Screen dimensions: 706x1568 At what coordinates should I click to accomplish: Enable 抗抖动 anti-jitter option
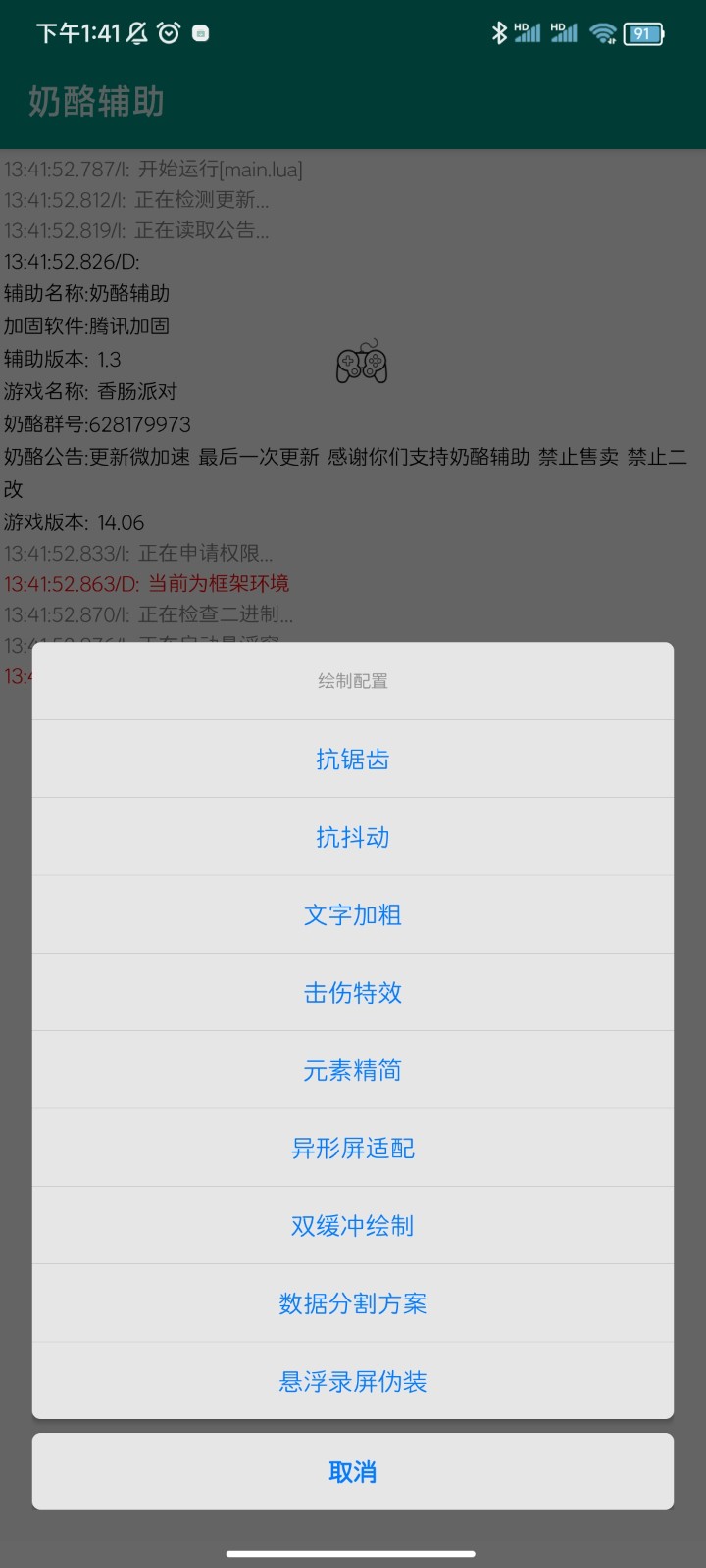353,836
